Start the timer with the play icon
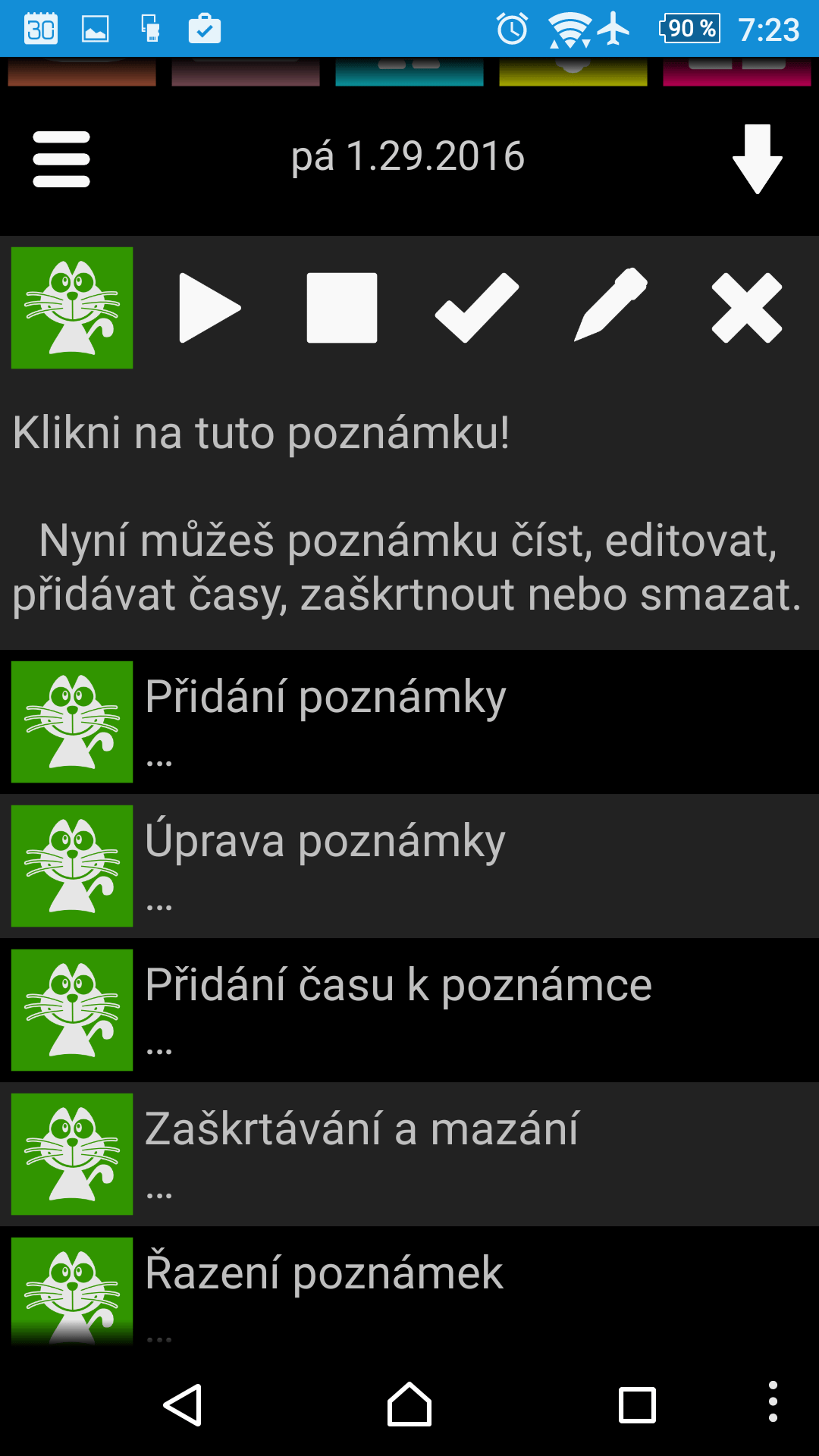Screen dimensions: 819x1456 point(209,308)
